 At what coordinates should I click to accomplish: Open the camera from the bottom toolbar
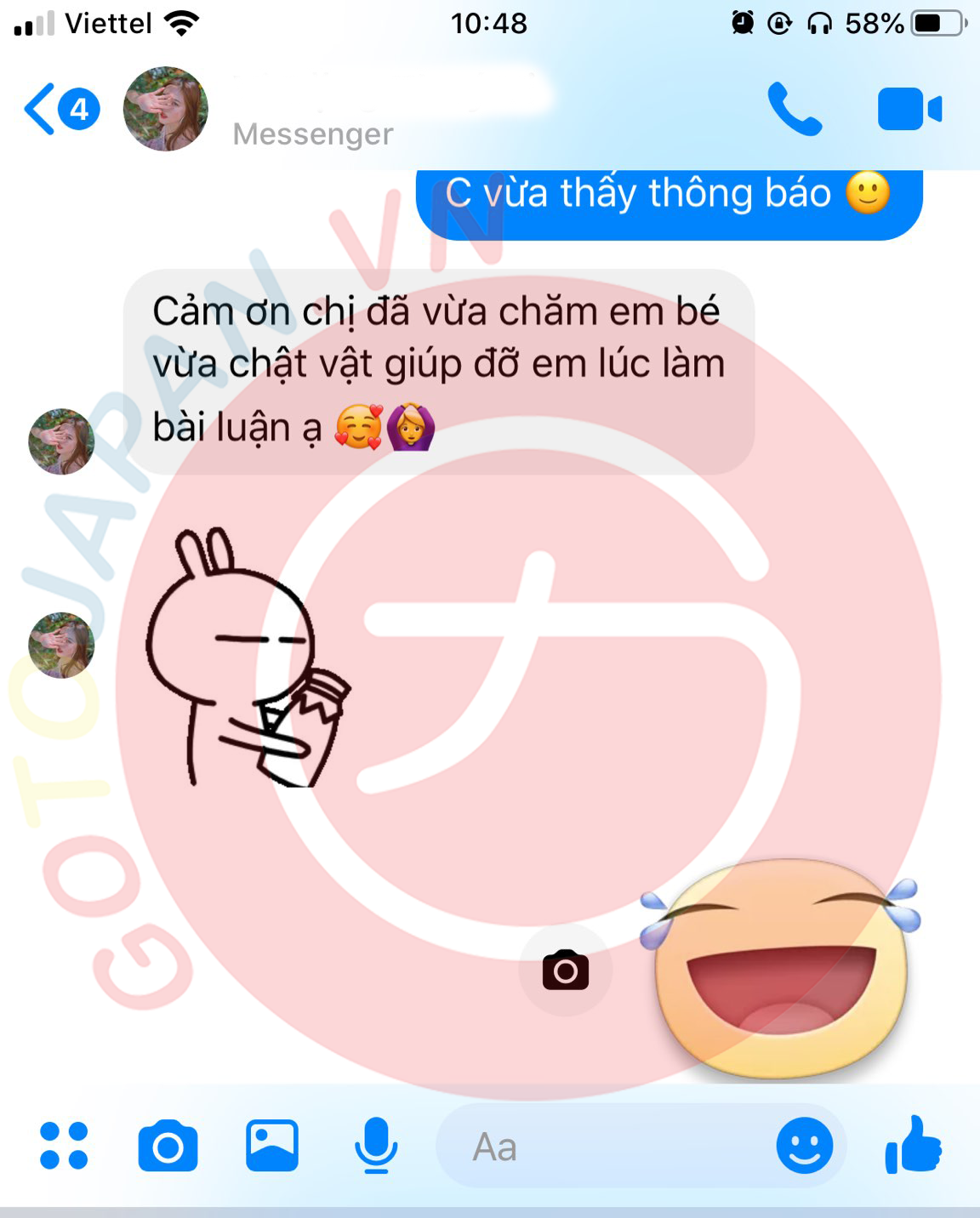coord(168,1146)
